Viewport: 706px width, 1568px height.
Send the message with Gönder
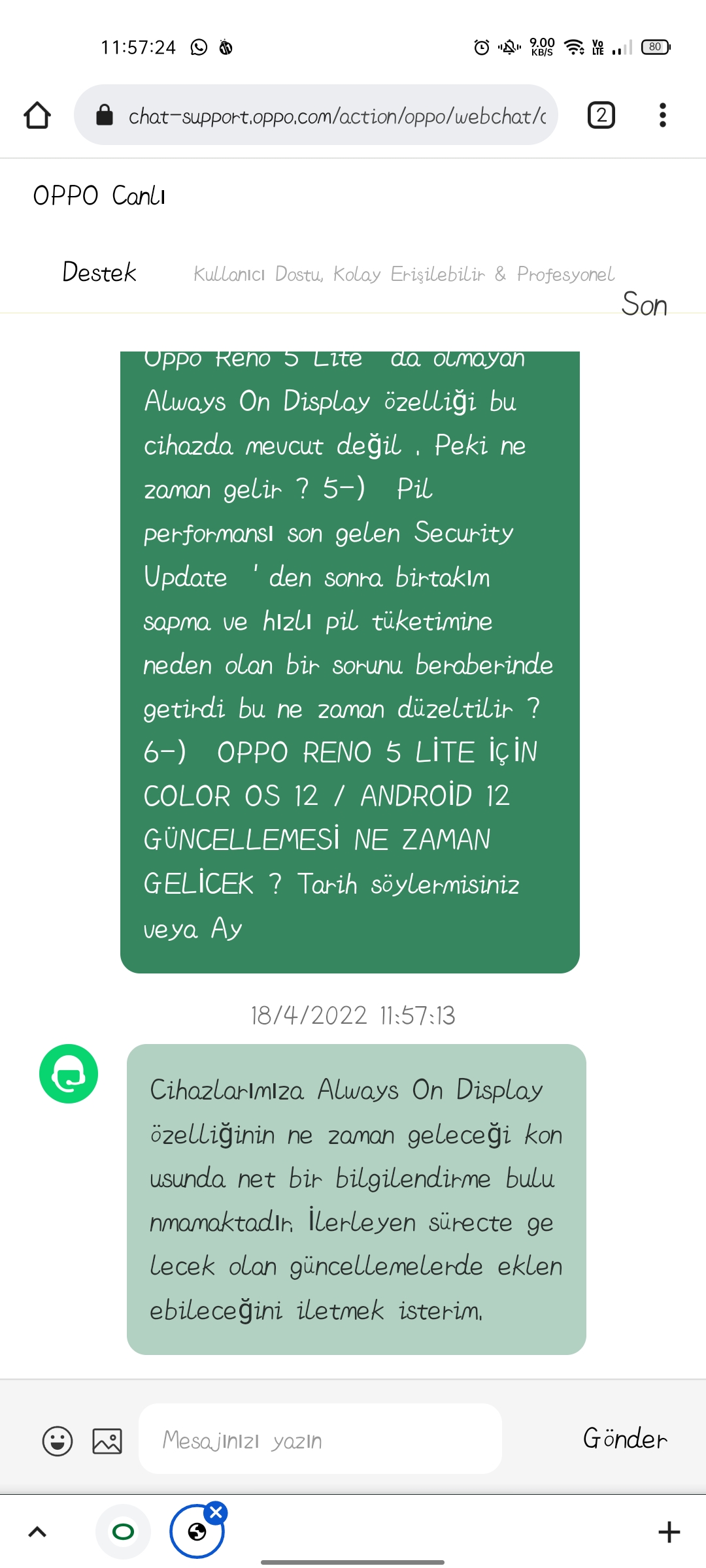[625, 1439]
